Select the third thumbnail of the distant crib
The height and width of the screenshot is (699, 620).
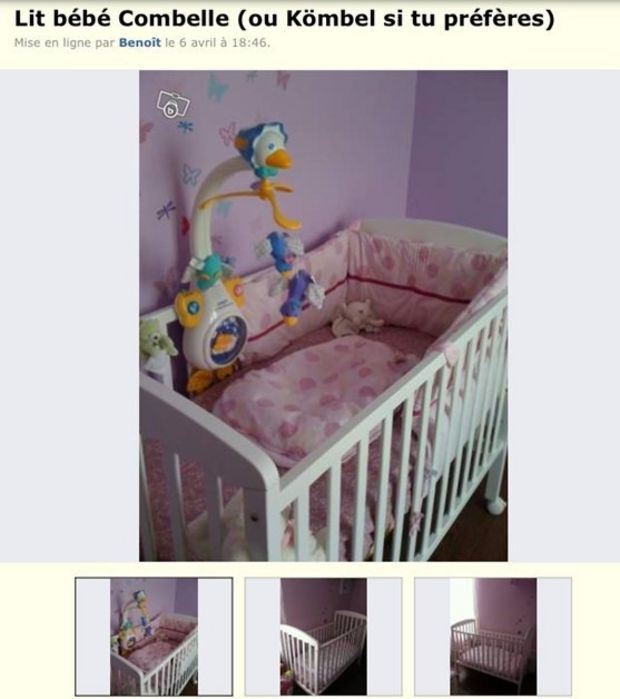[492, 637]
